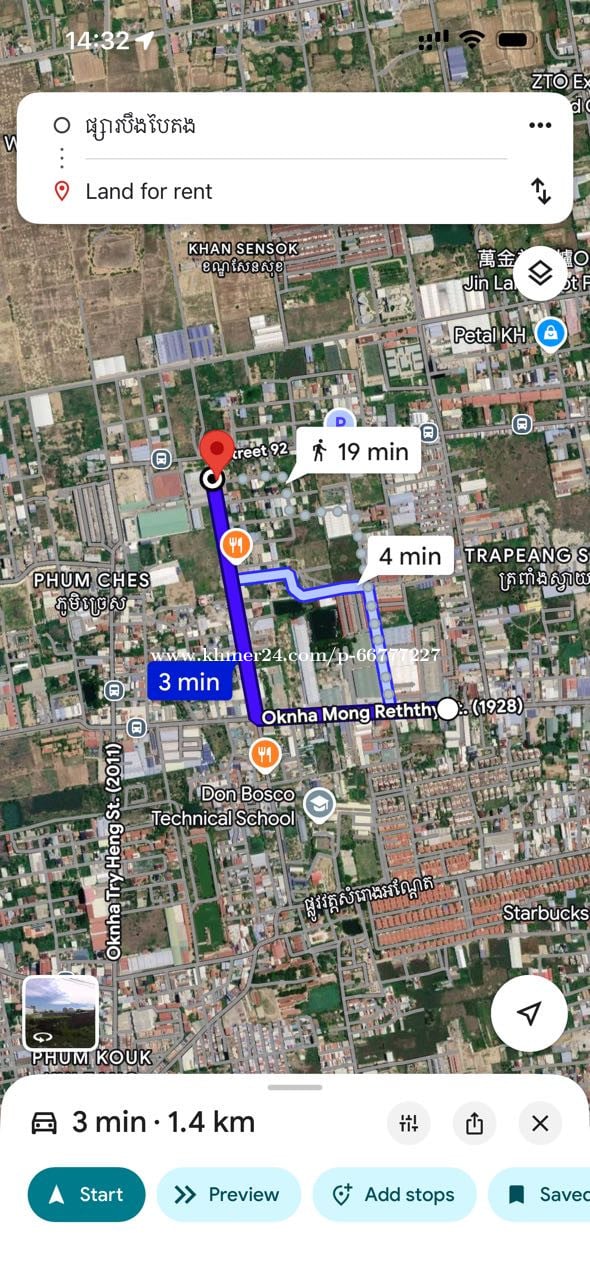Image resolution: width=590 pixels, height=1280 pixels.
Task: Open route options filter icon
Action: coord(408,1123)
